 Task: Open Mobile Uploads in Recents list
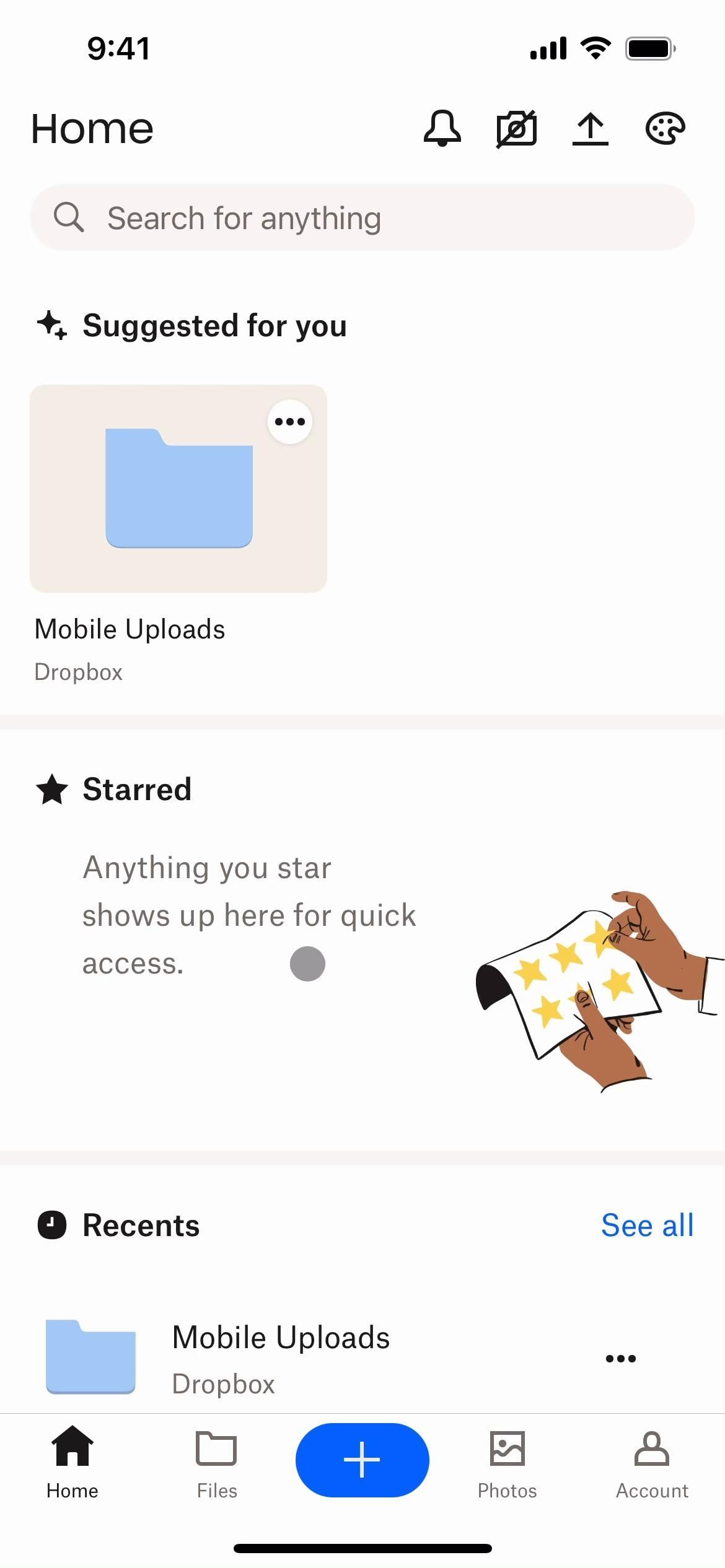[x=280, y=1359]
